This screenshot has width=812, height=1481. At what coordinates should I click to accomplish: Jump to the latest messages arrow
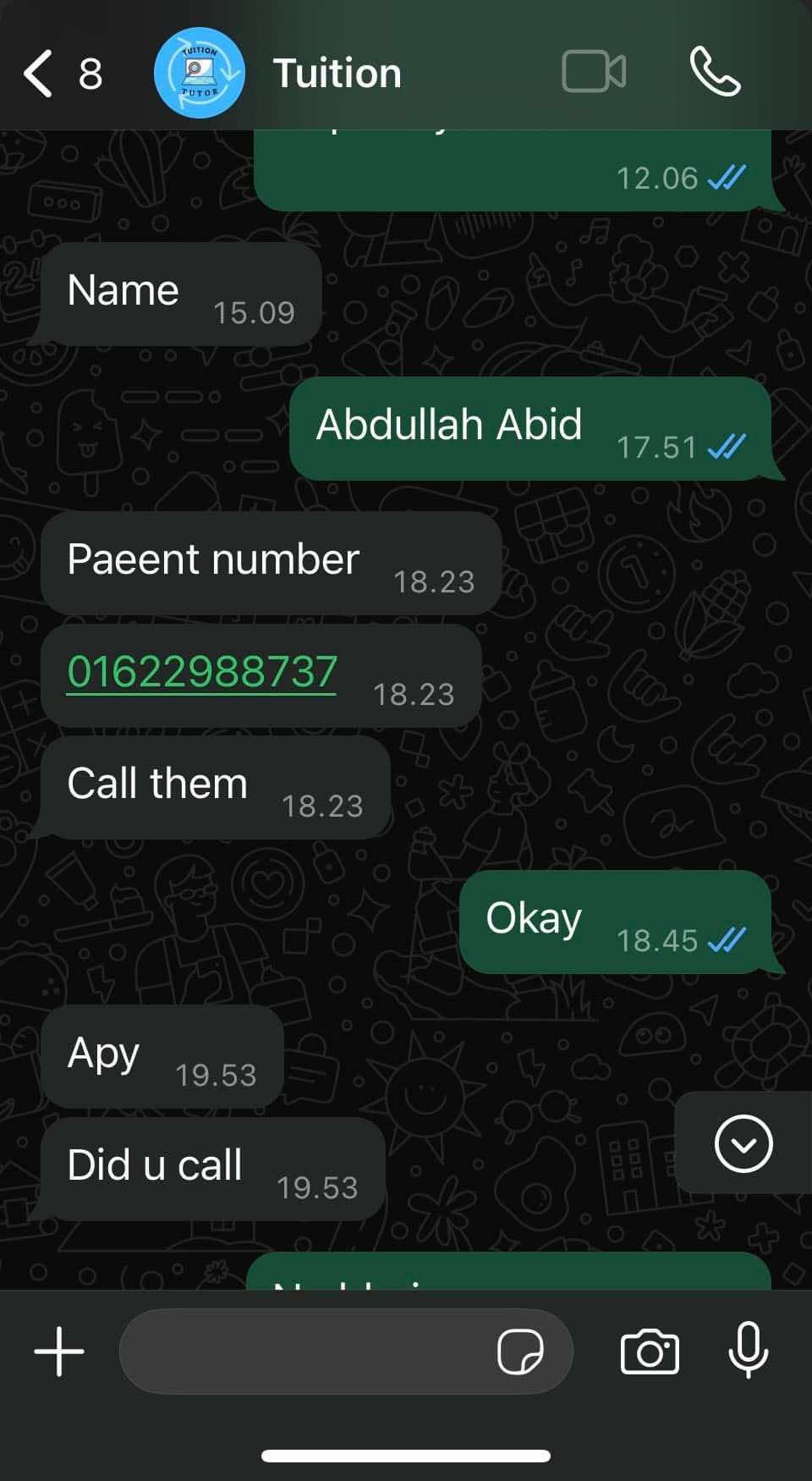tap(743, 1143)
